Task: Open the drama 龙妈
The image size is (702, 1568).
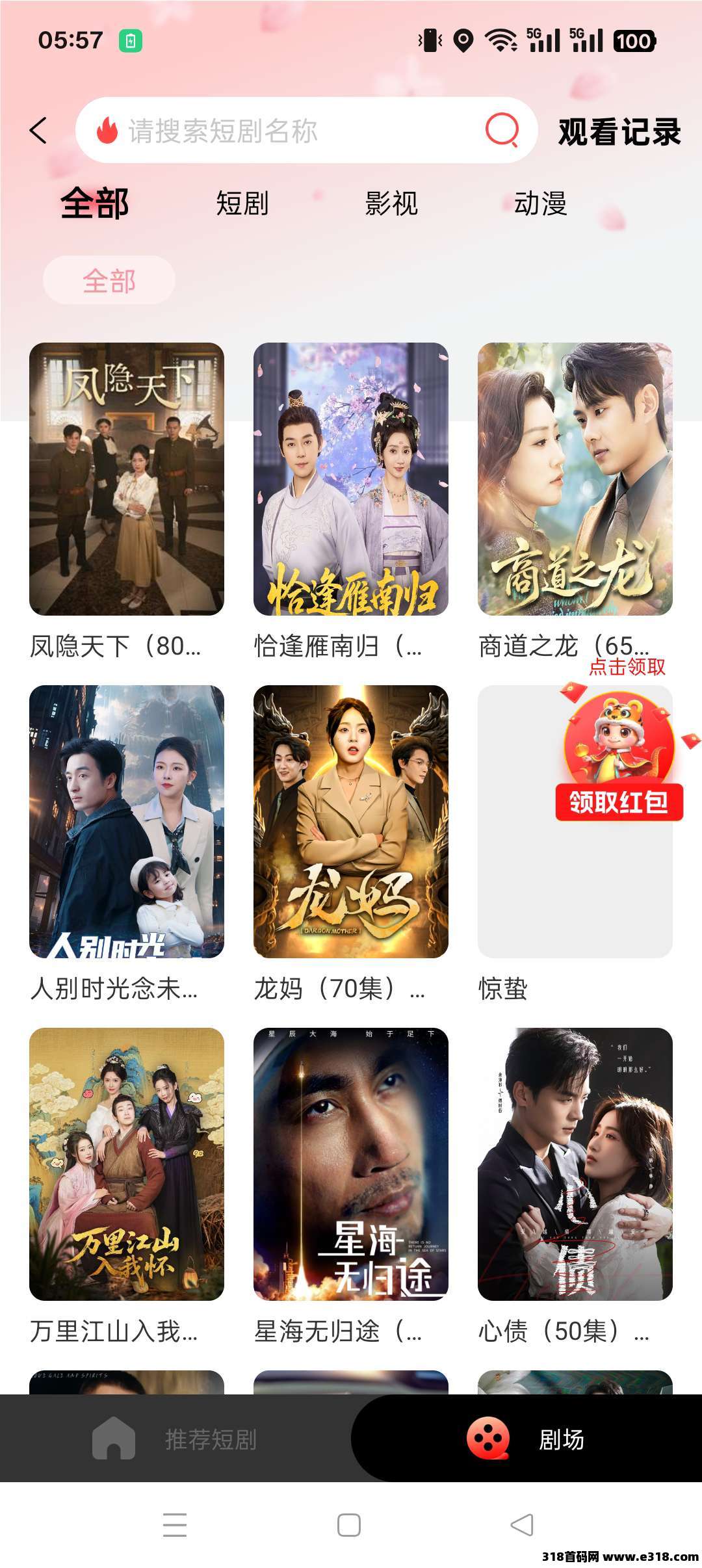Action: pos(351,821)
